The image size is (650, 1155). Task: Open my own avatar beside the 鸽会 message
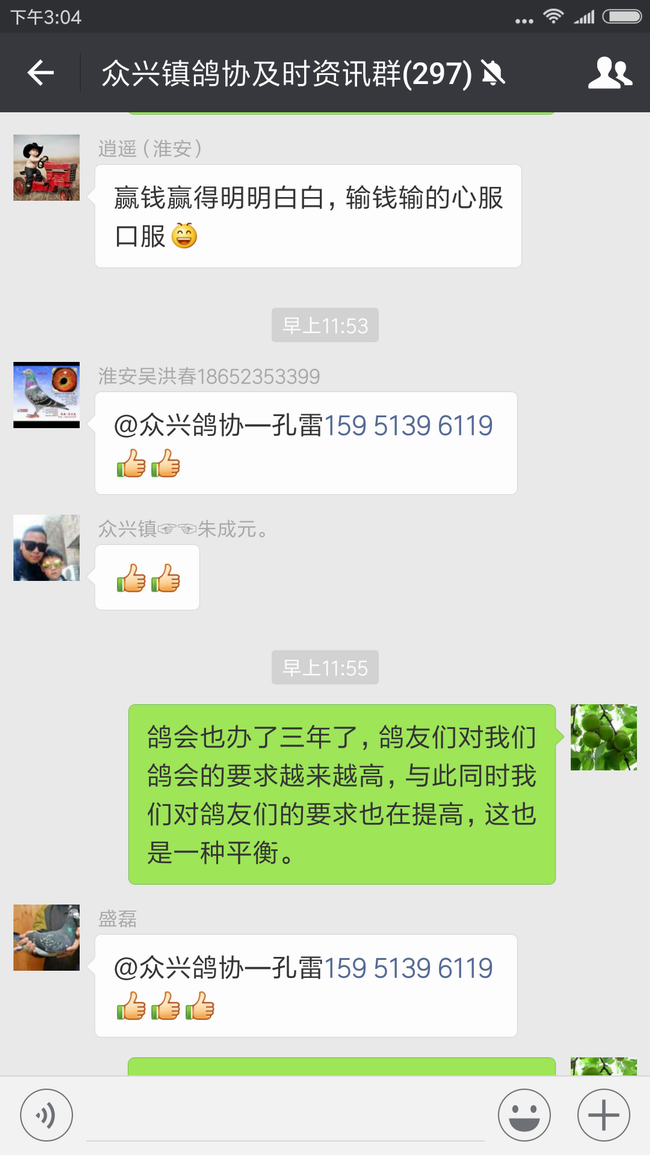[603, 737]
